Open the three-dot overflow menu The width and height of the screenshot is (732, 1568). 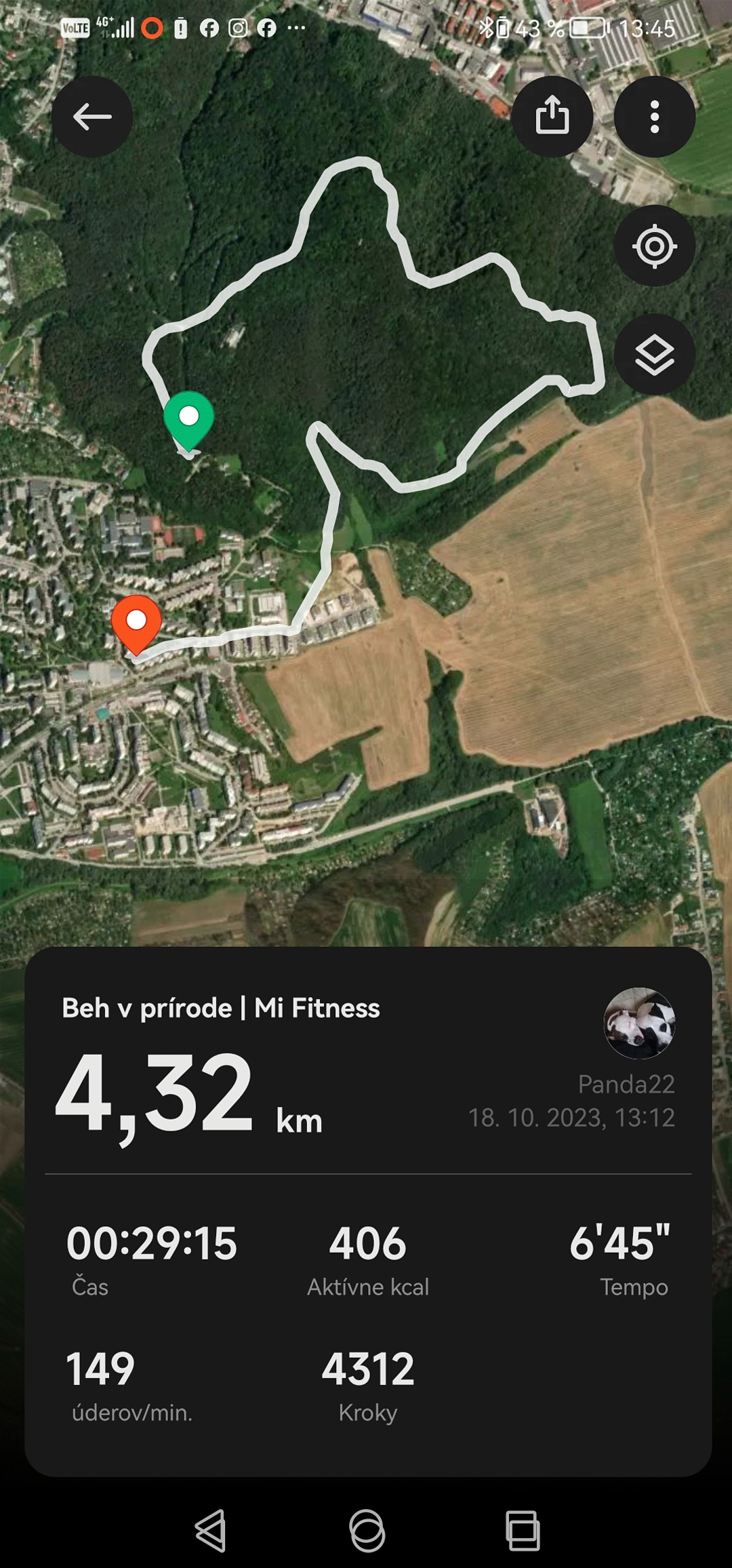coord(655,117)
